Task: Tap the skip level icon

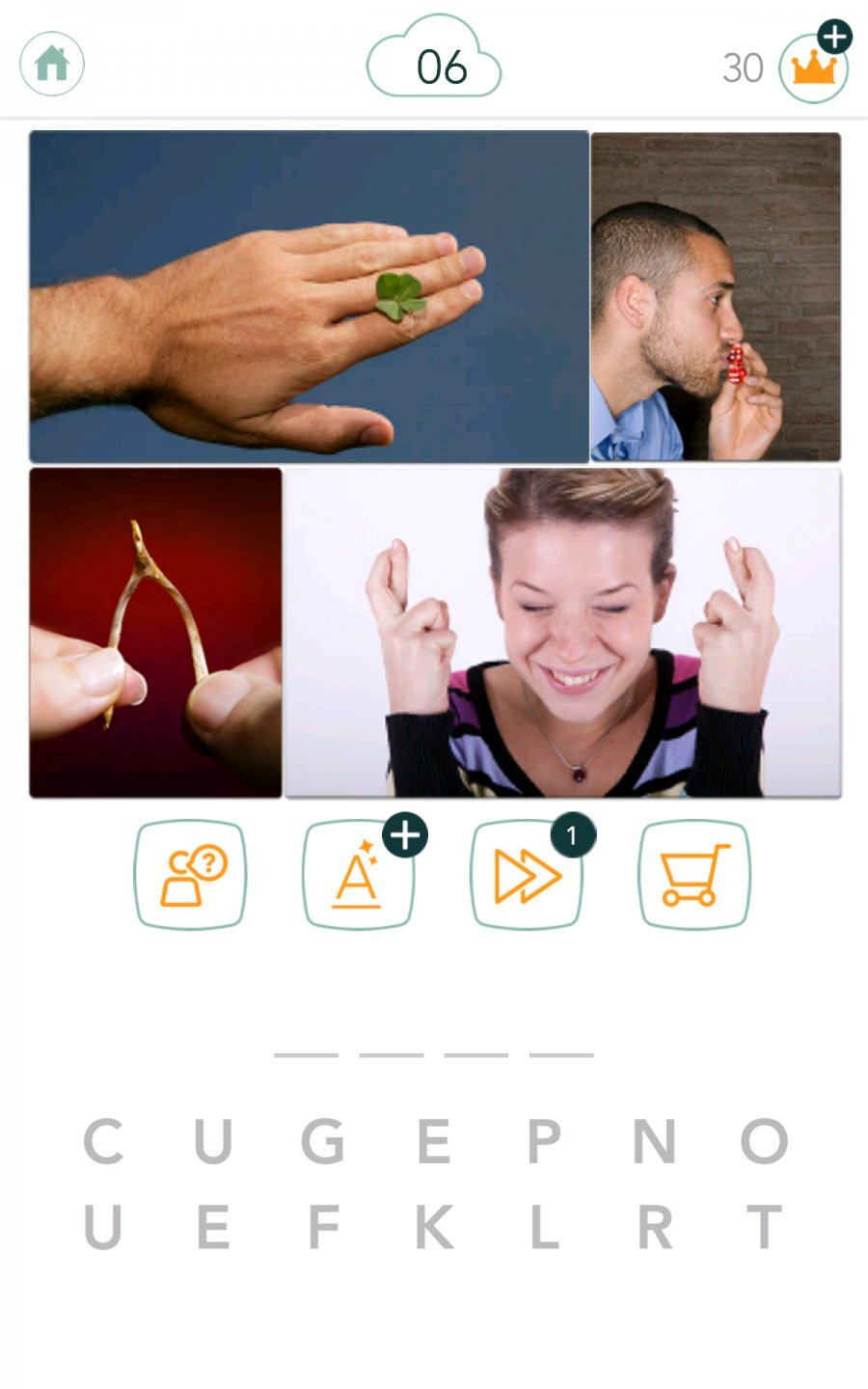Action: (526, 876)
